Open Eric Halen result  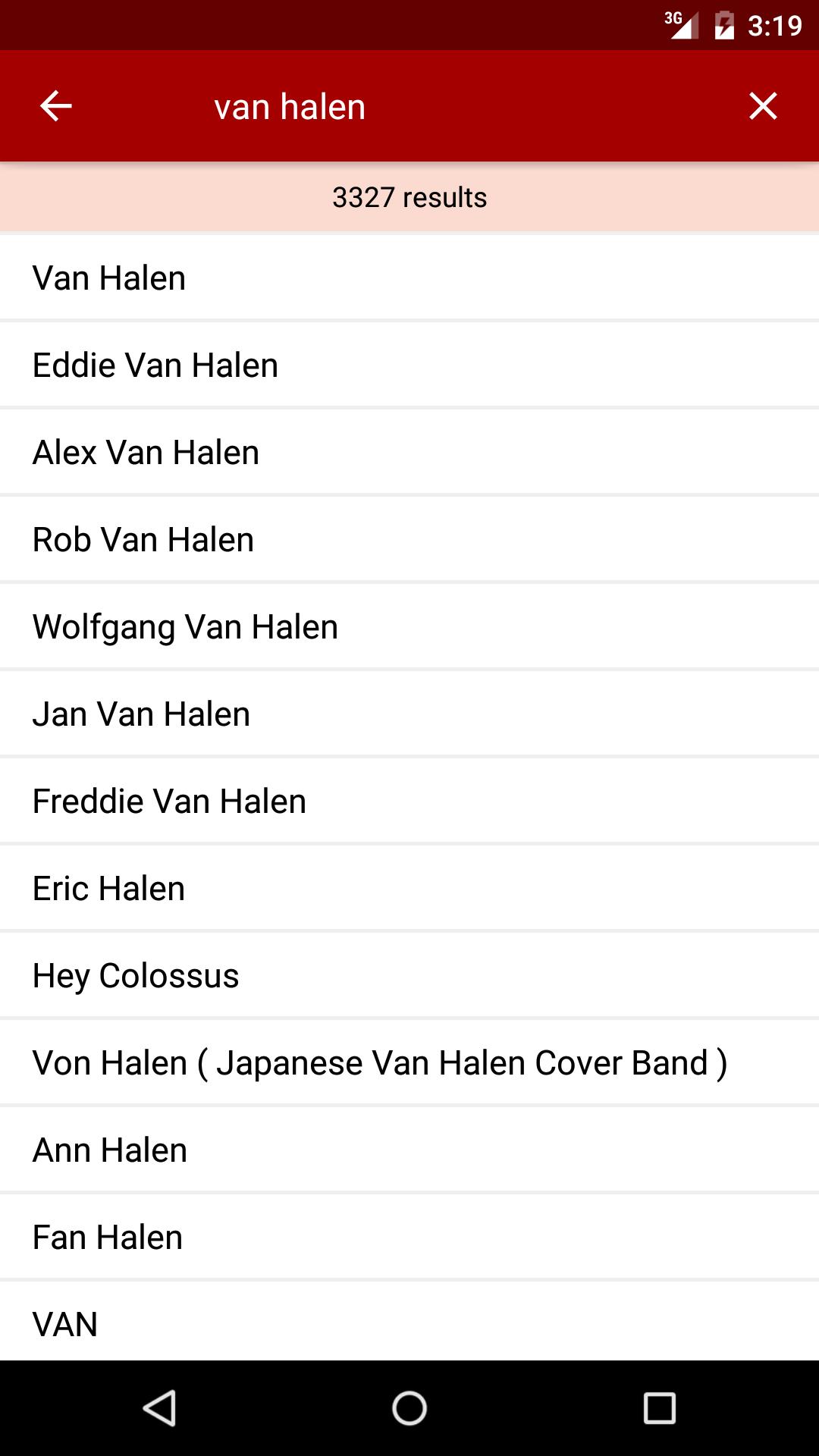coord(409,888)
